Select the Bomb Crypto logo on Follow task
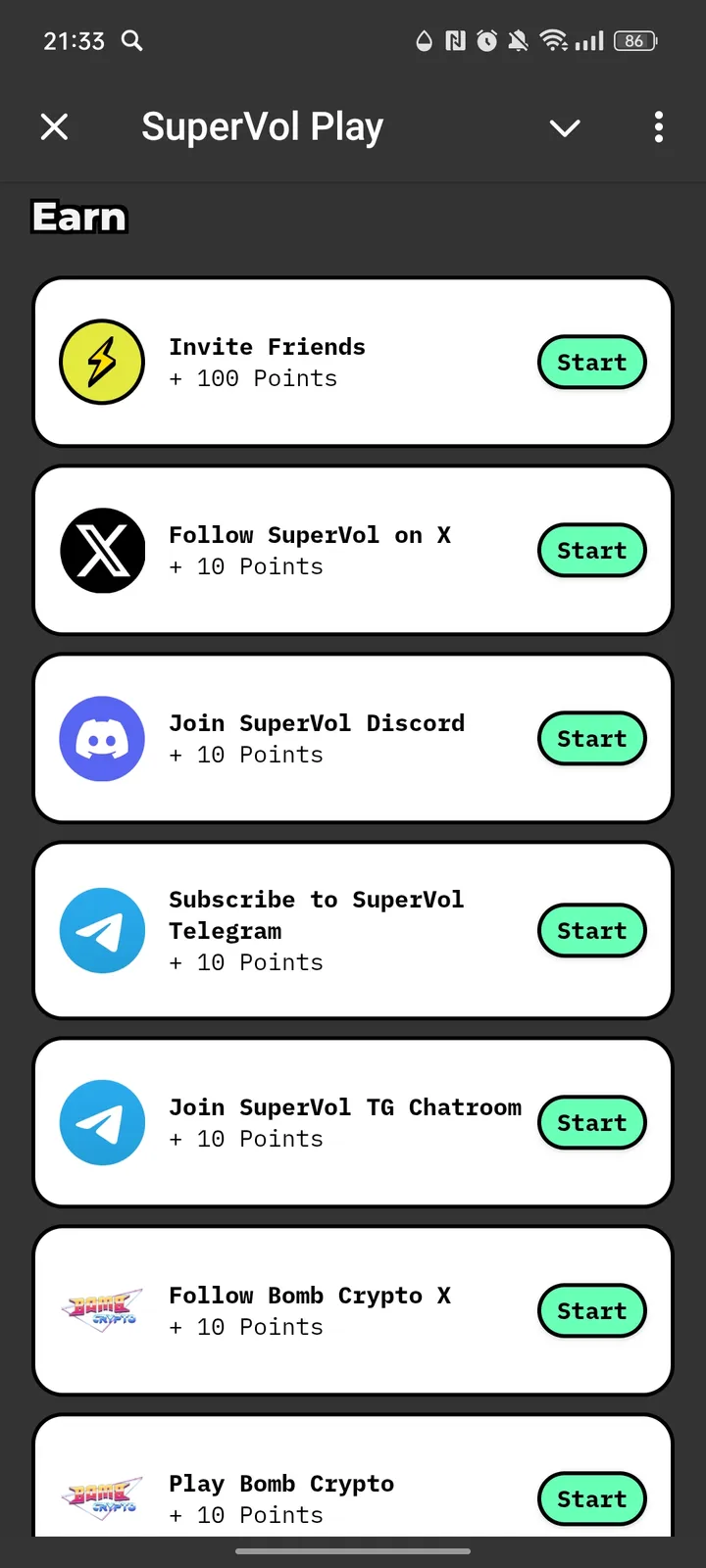Screen dimensions: 706x1568 102,1310
